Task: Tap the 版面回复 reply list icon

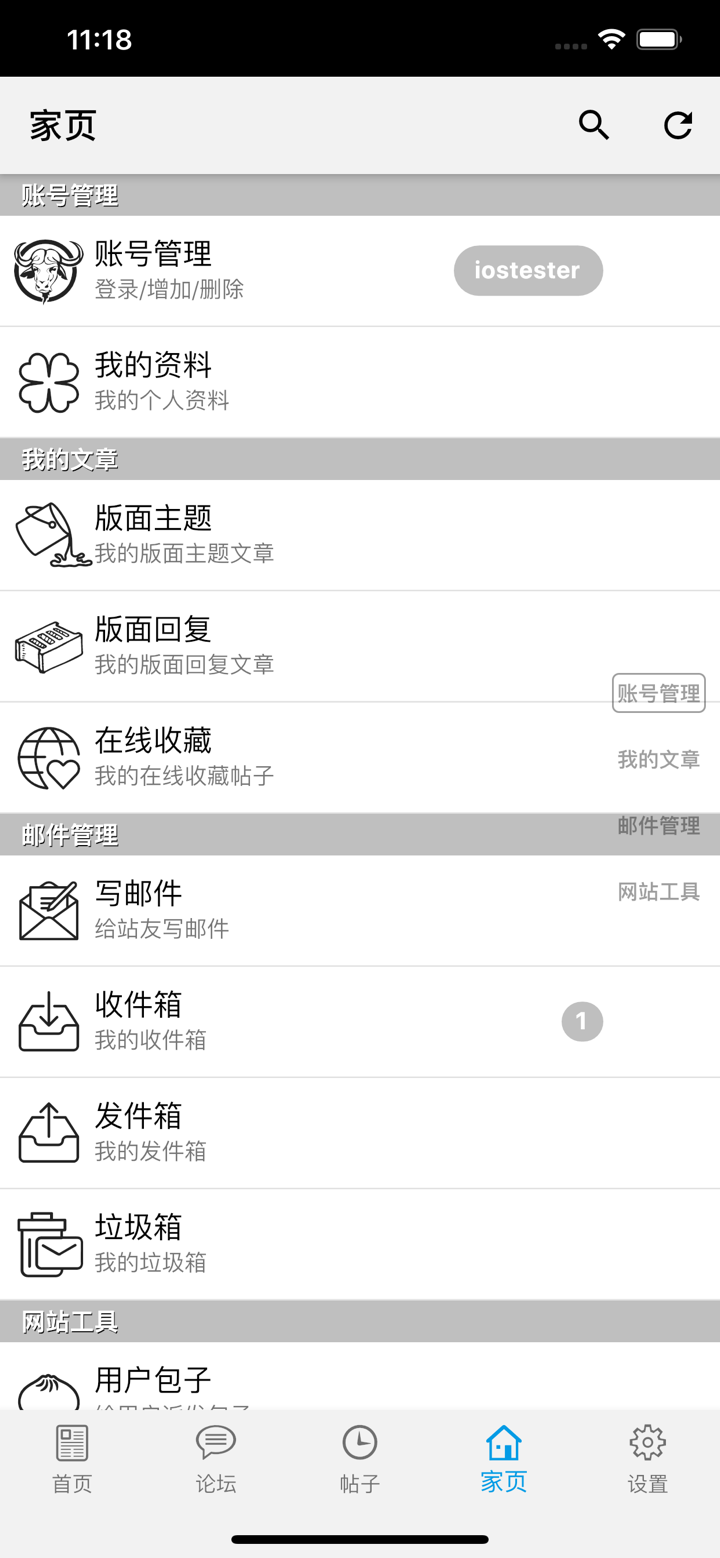Action: coord(46,645)
